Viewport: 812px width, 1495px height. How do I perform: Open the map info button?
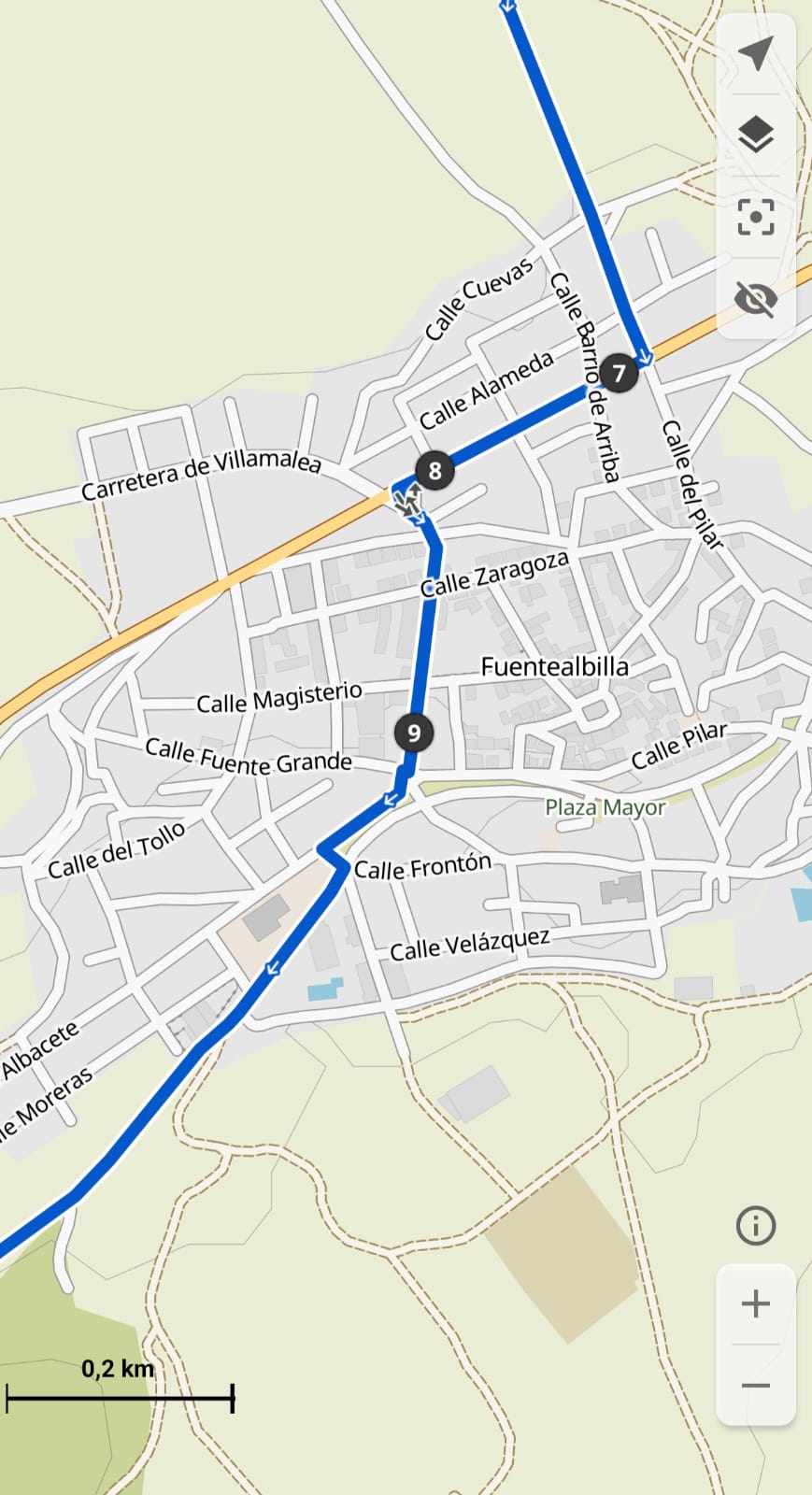pos(755,1225)
